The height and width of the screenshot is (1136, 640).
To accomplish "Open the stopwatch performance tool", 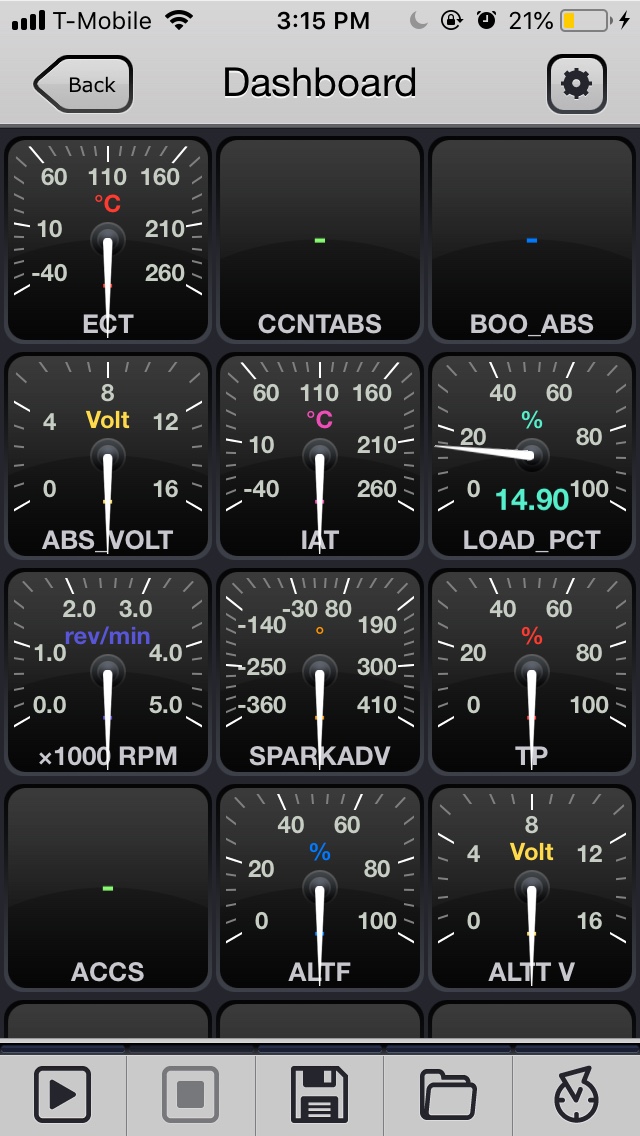I will coord(576,1094).
